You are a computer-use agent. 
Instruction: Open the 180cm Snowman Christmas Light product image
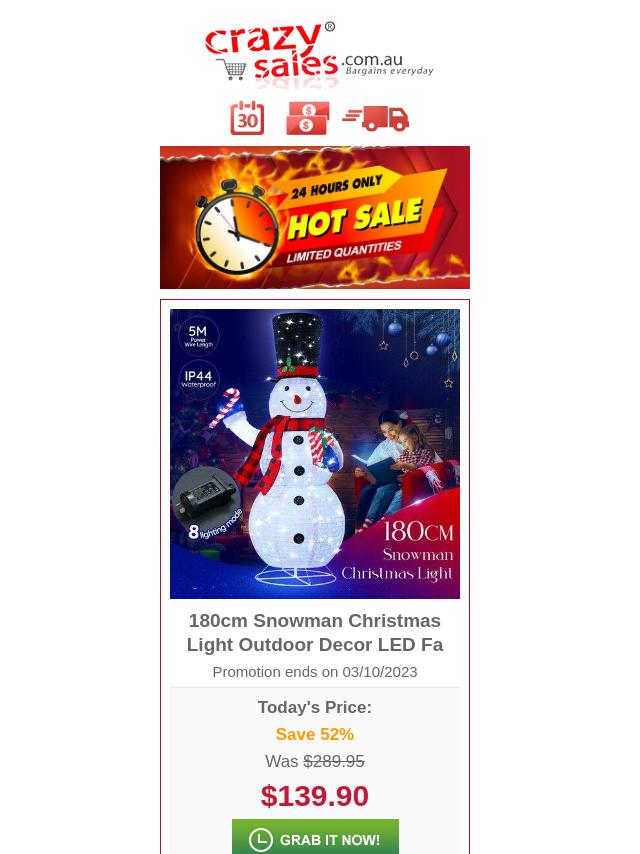(315, 453)
